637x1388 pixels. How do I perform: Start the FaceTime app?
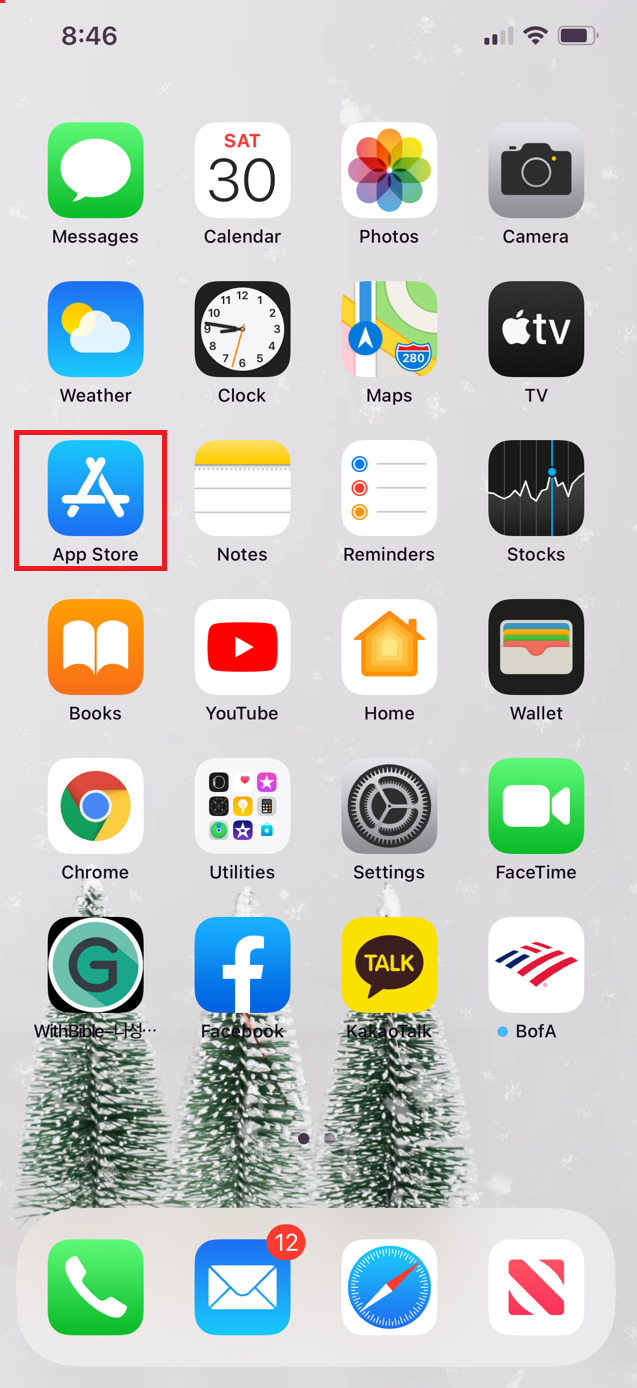tap(536, 806)
